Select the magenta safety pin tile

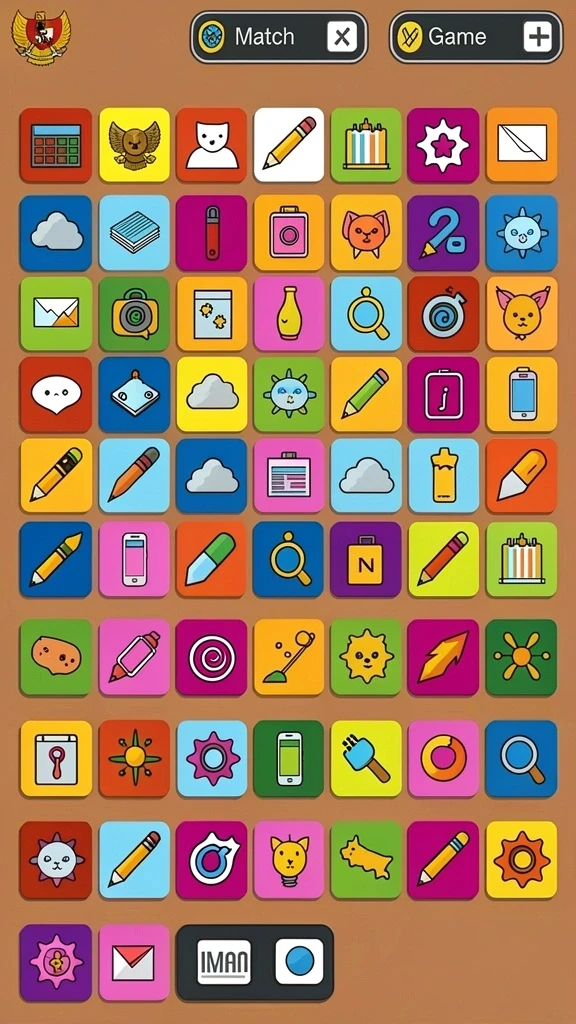coord(212,232)
